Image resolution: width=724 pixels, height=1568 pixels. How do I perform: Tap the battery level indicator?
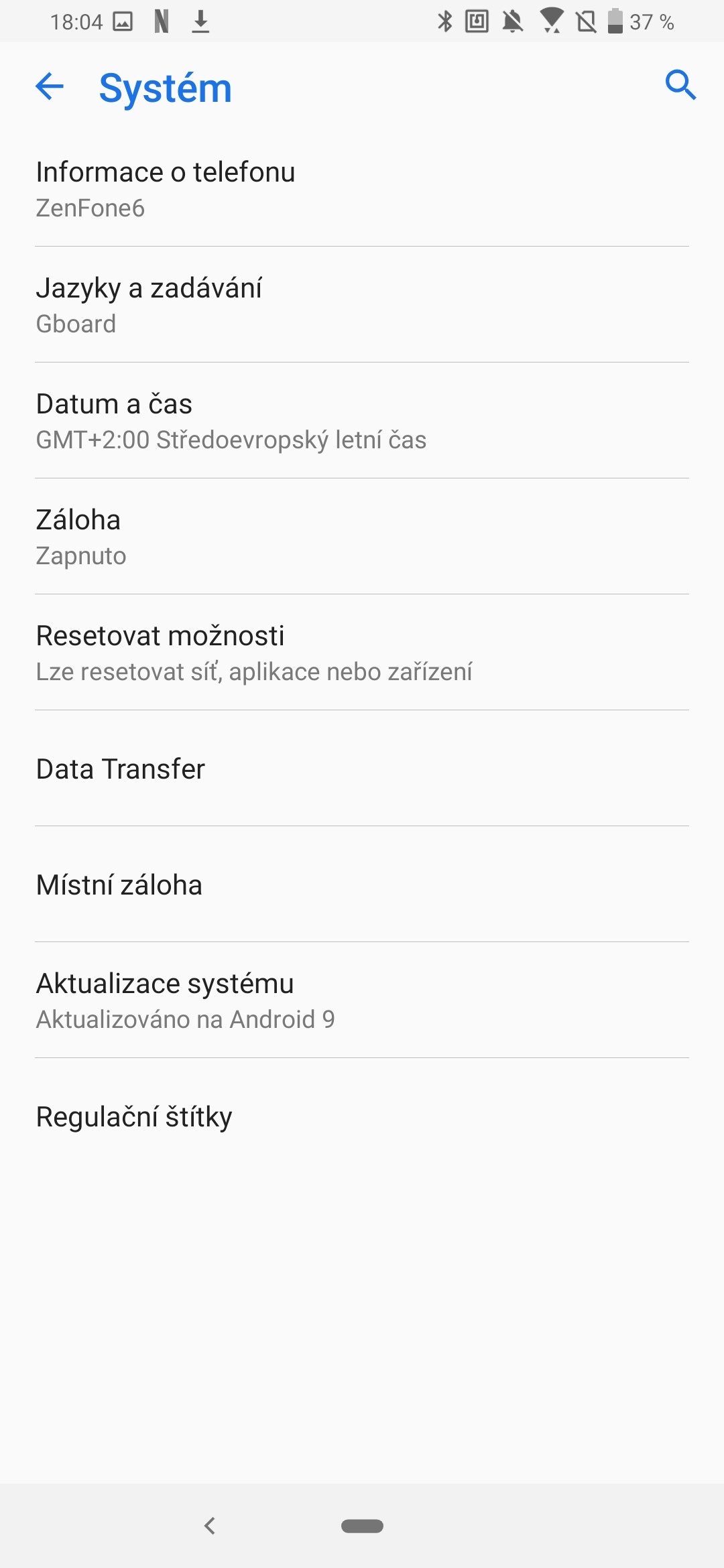(x=615, y=21)
